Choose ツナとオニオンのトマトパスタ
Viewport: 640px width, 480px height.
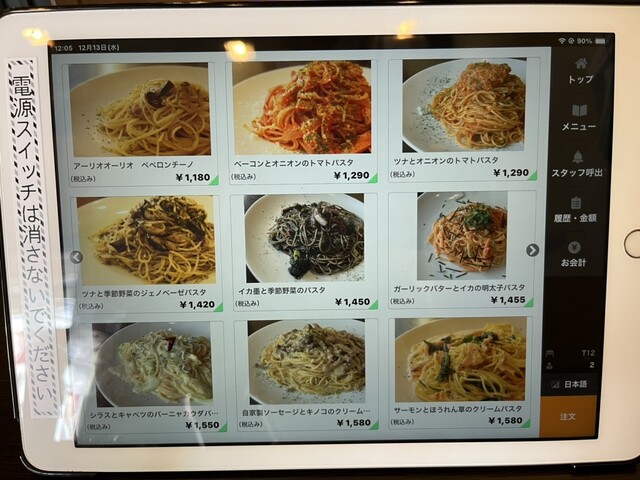[x=462, y=118]
